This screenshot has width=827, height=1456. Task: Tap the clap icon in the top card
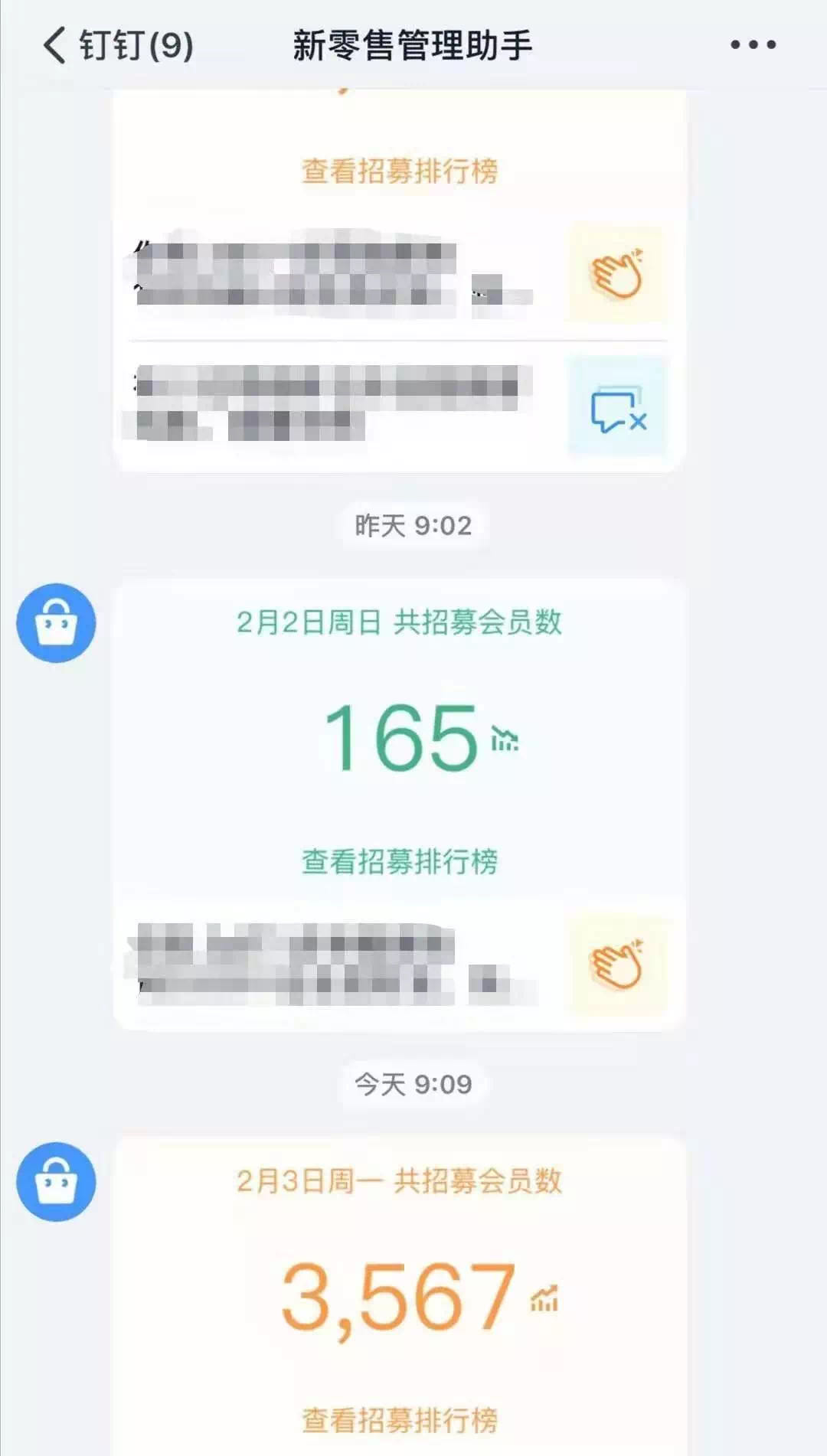[616, 274]
